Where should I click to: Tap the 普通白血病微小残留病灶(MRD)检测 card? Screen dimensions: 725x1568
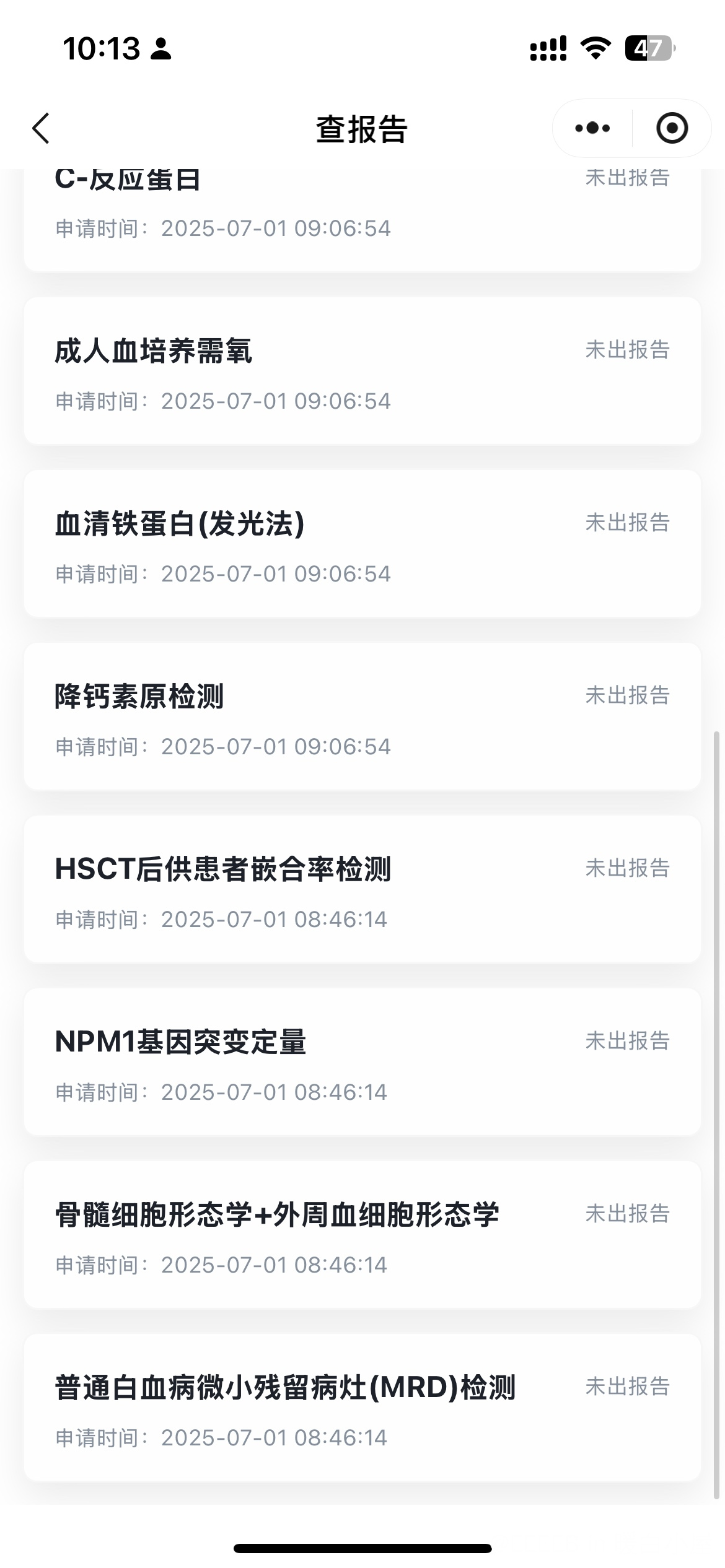(x=362, y=1408)
